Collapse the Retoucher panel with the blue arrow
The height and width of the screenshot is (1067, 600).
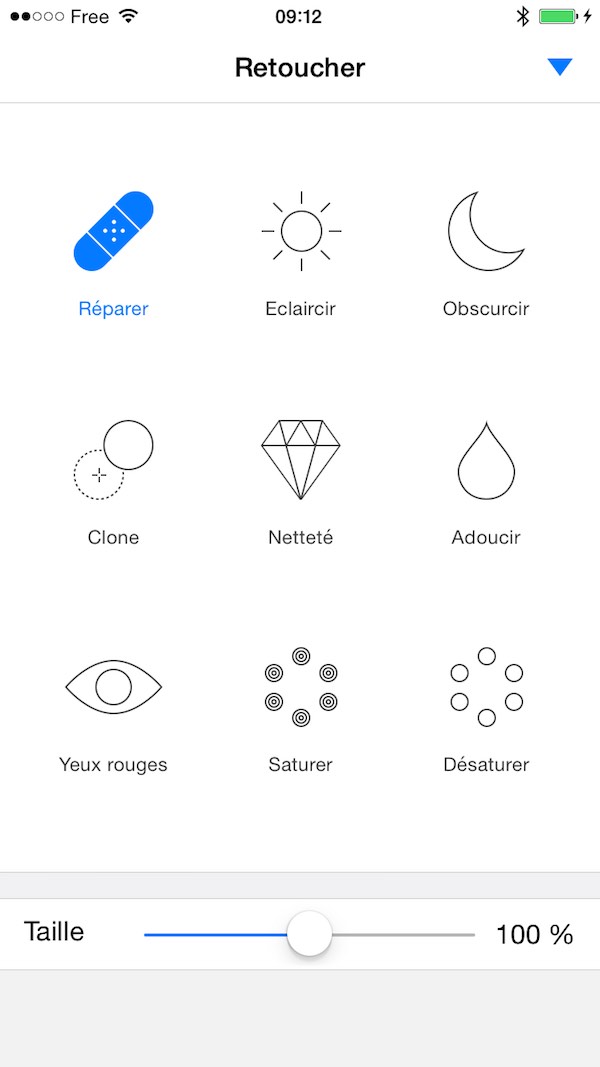tap(559, 67)
